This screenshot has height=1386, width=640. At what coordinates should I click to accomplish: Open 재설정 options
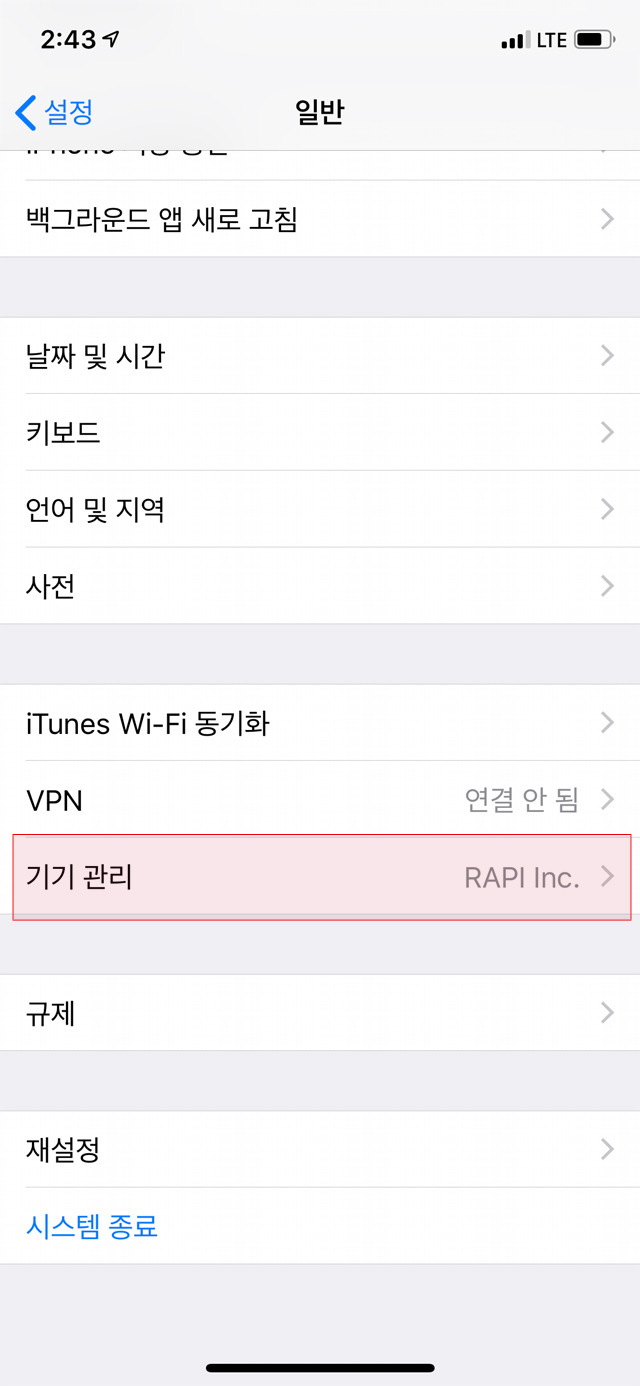[x=320, y=1149]
